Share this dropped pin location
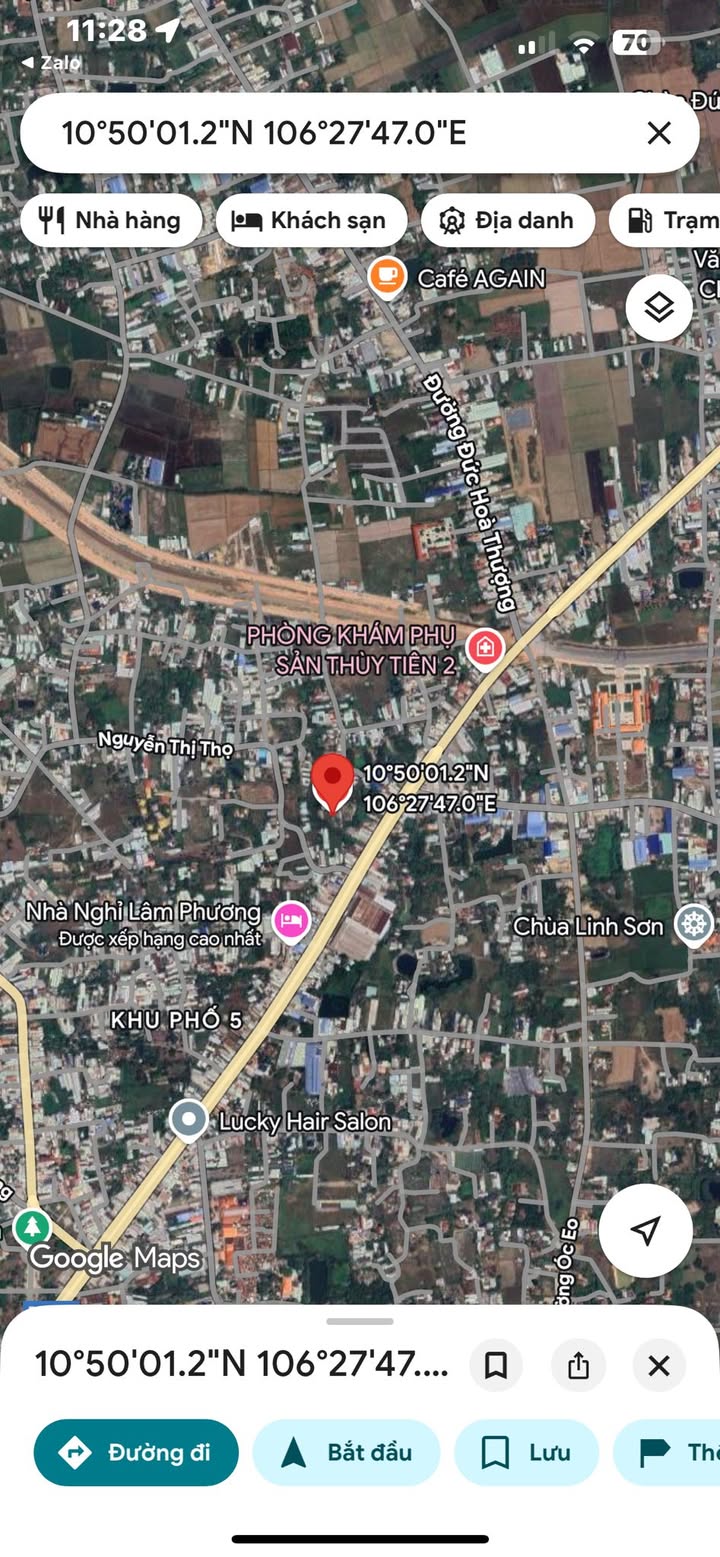Screen dimensions: 720x1557 (578, 1365)
